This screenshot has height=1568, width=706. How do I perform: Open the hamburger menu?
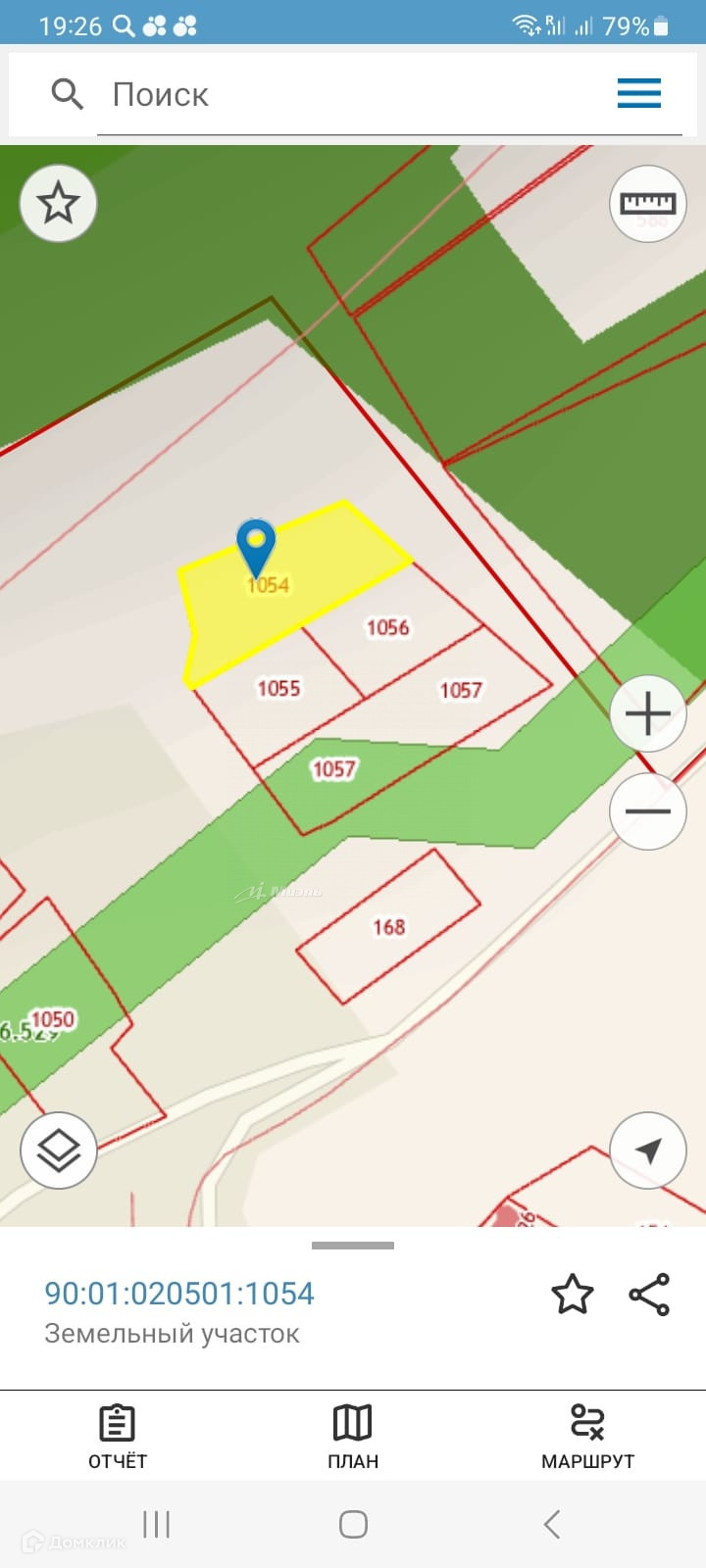638,94
